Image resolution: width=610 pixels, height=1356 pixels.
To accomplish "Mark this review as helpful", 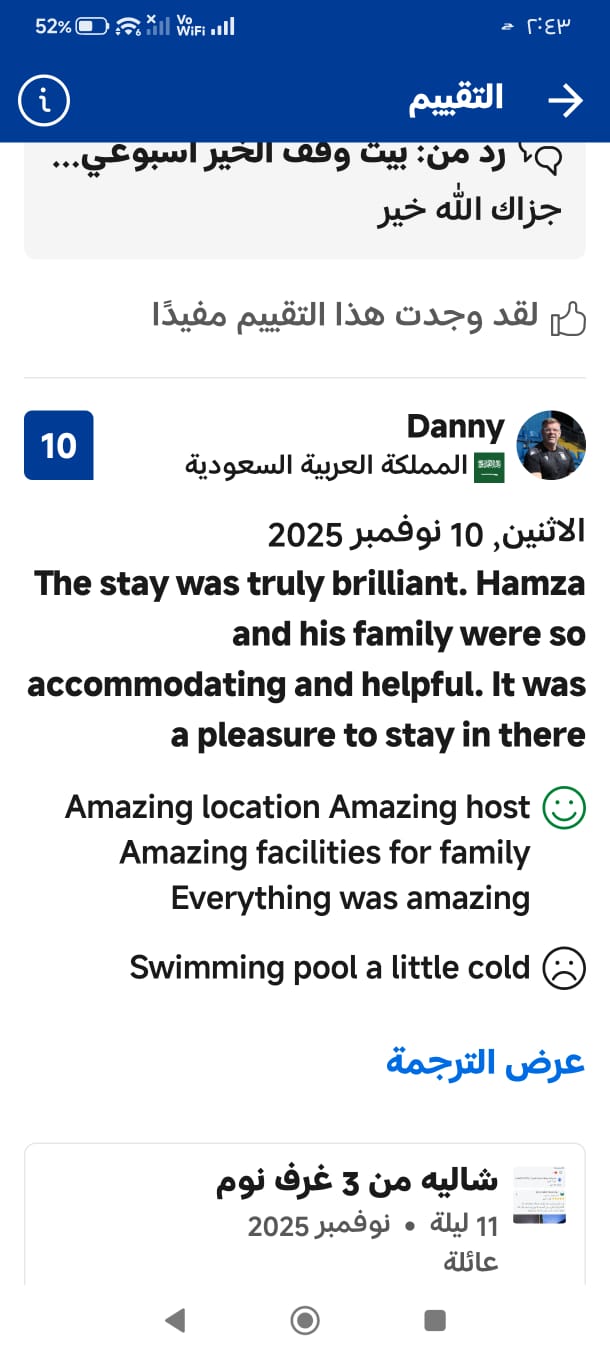I will coord(369,317).
